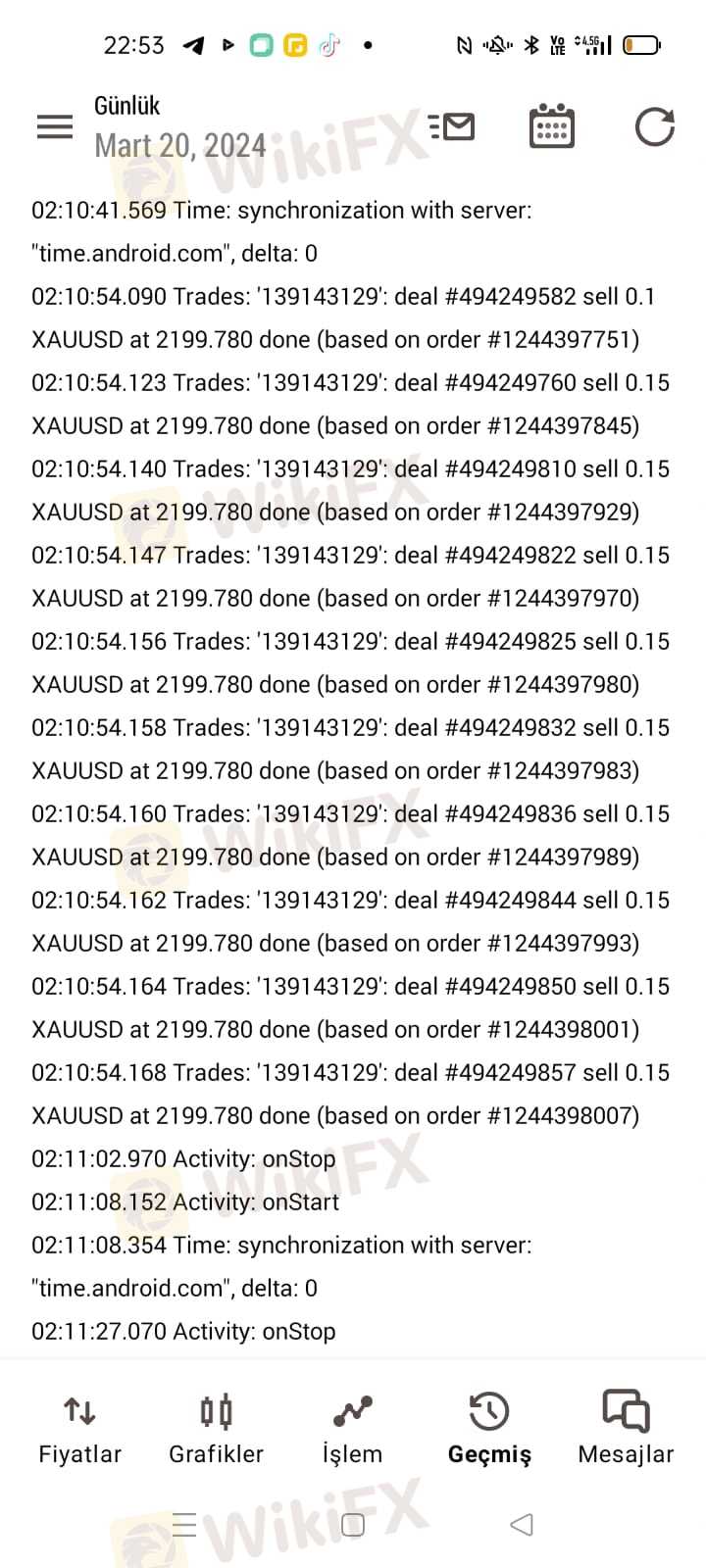The height and width of the screenshot is (1568, 706).
Task: Switch to the Grafikler tab
Action: (216, 1430)
